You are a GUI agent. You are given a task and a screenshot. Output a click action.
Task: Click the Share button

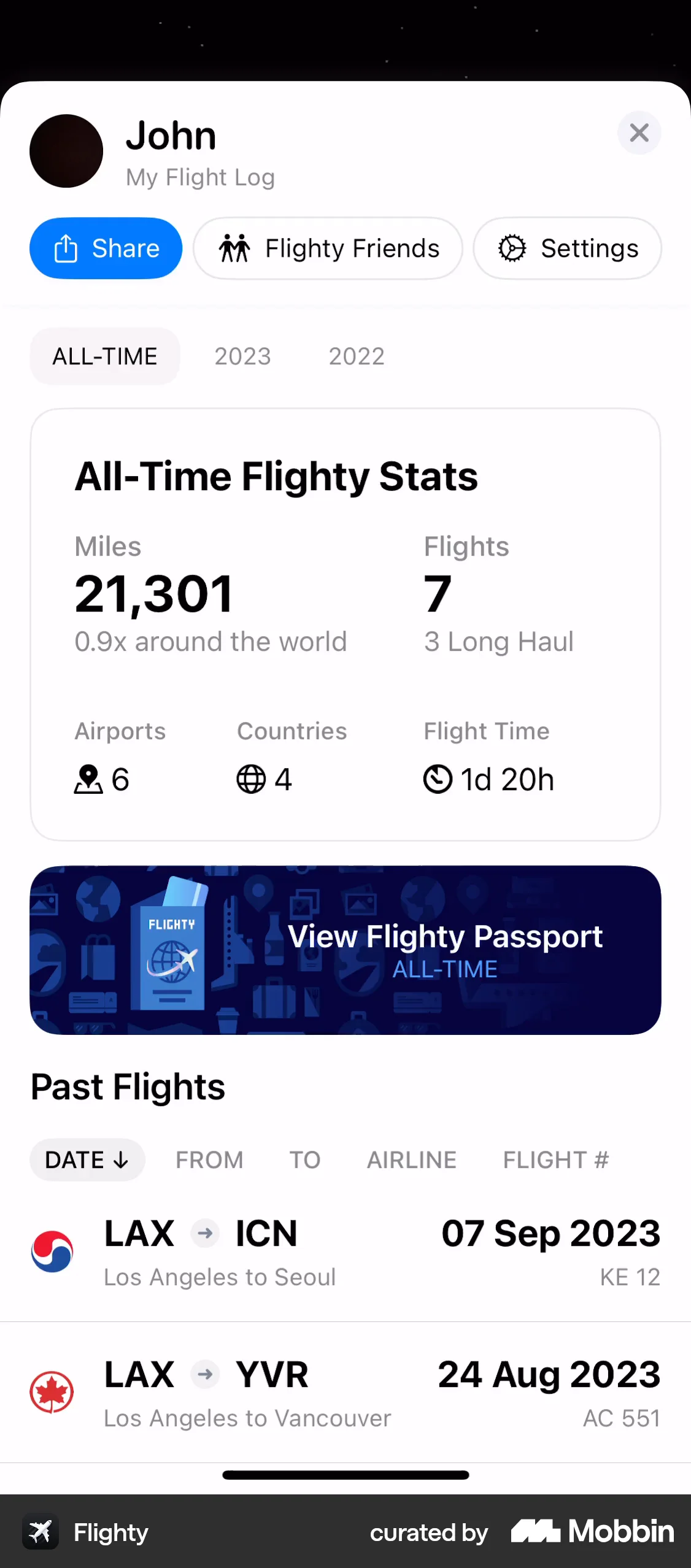click(x=106, y=248)
